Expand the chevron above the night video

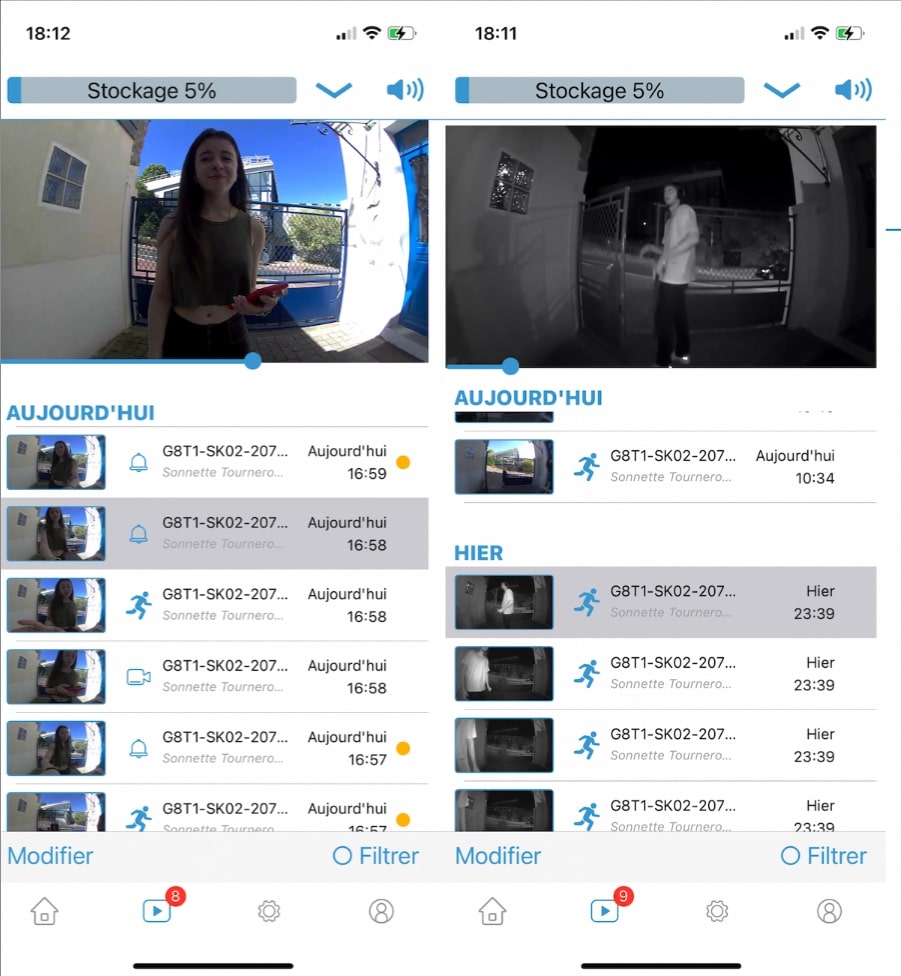tap(781, 90)
